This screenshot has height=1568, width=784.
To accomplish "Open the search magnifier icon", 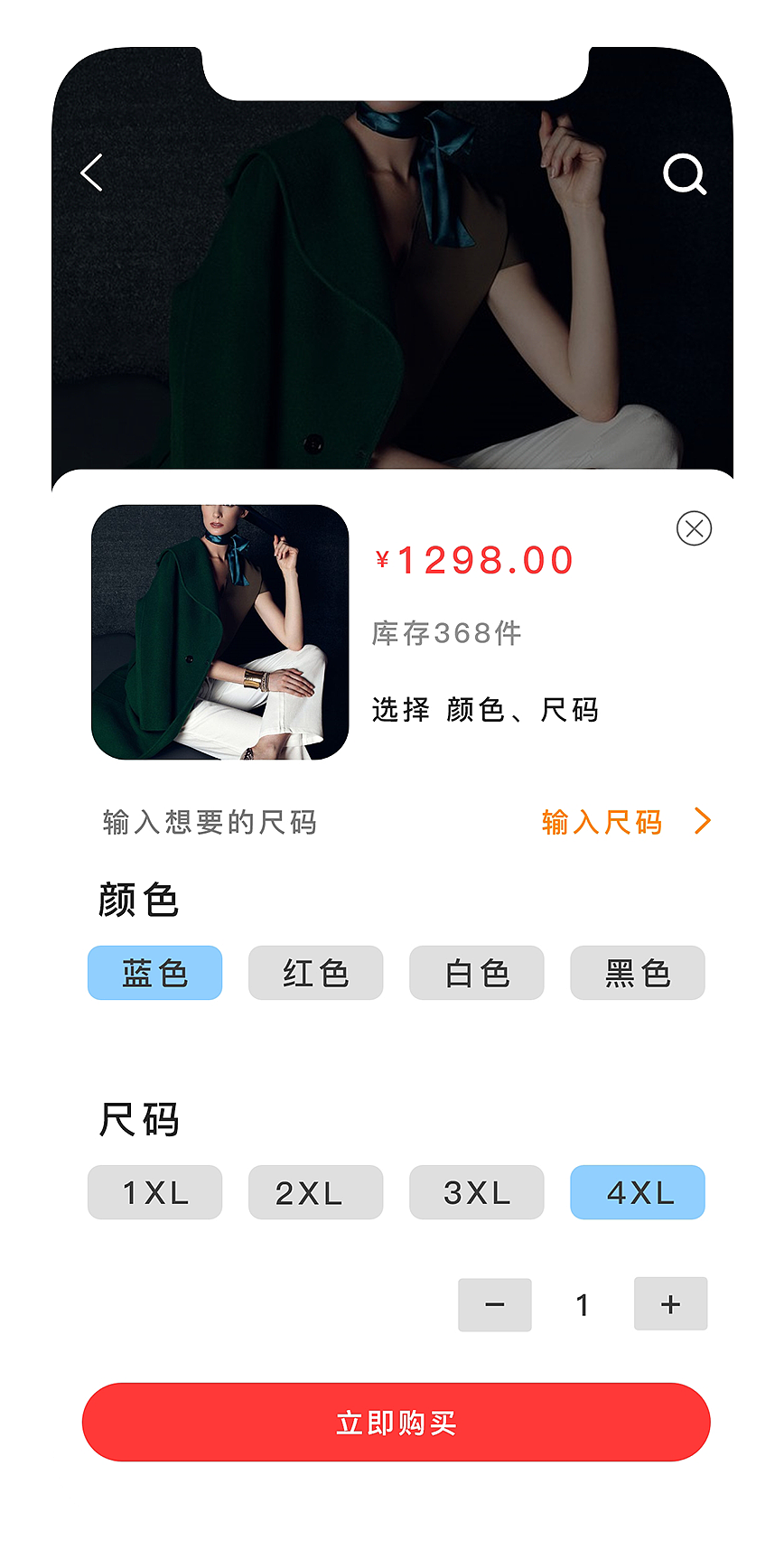I will 686,173.
